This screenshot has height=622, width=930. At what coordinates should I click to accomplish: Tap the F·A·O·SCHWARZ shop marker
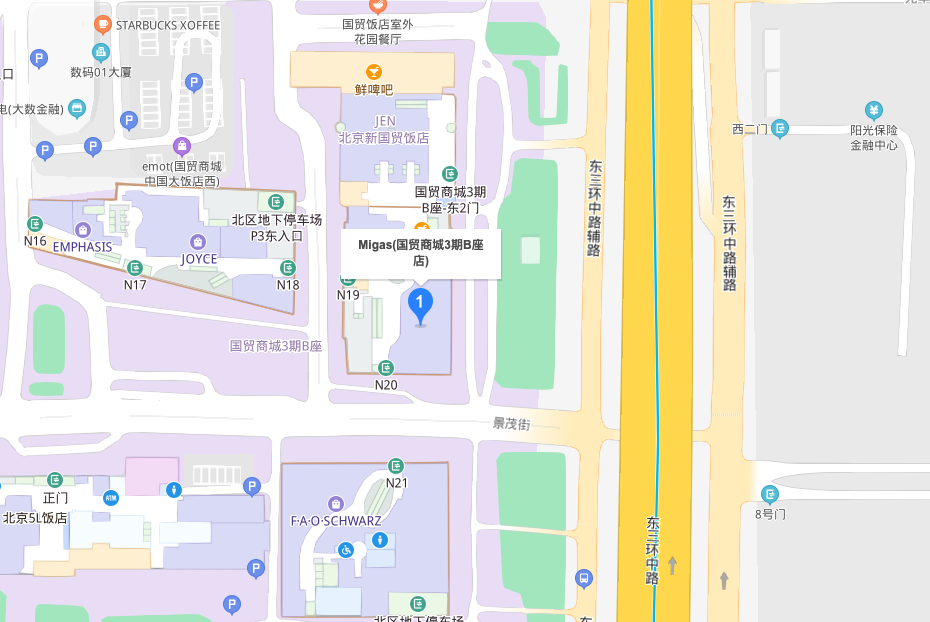335,504
